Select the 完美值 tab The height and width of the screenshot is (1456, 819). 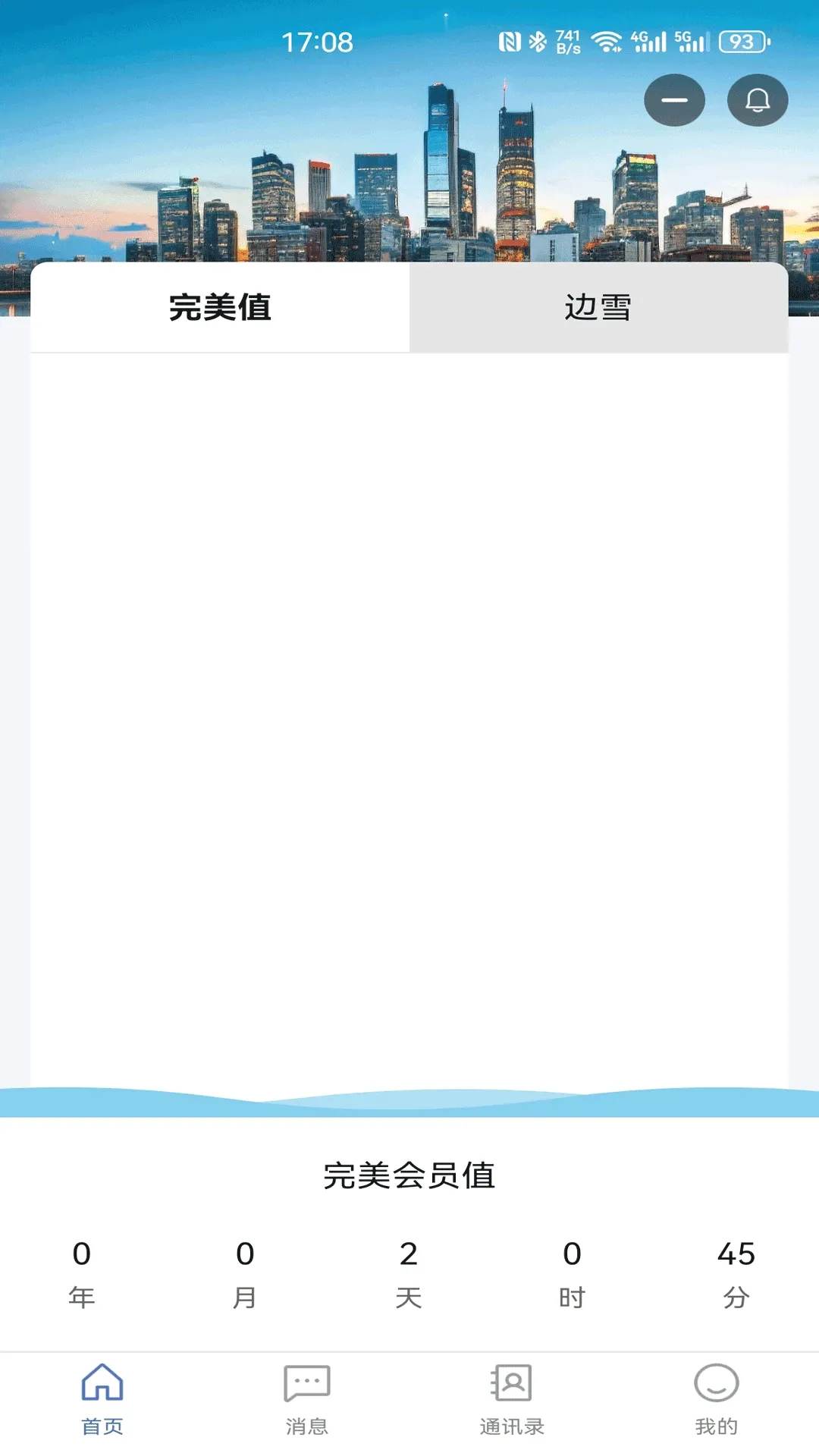pos(220,307)
